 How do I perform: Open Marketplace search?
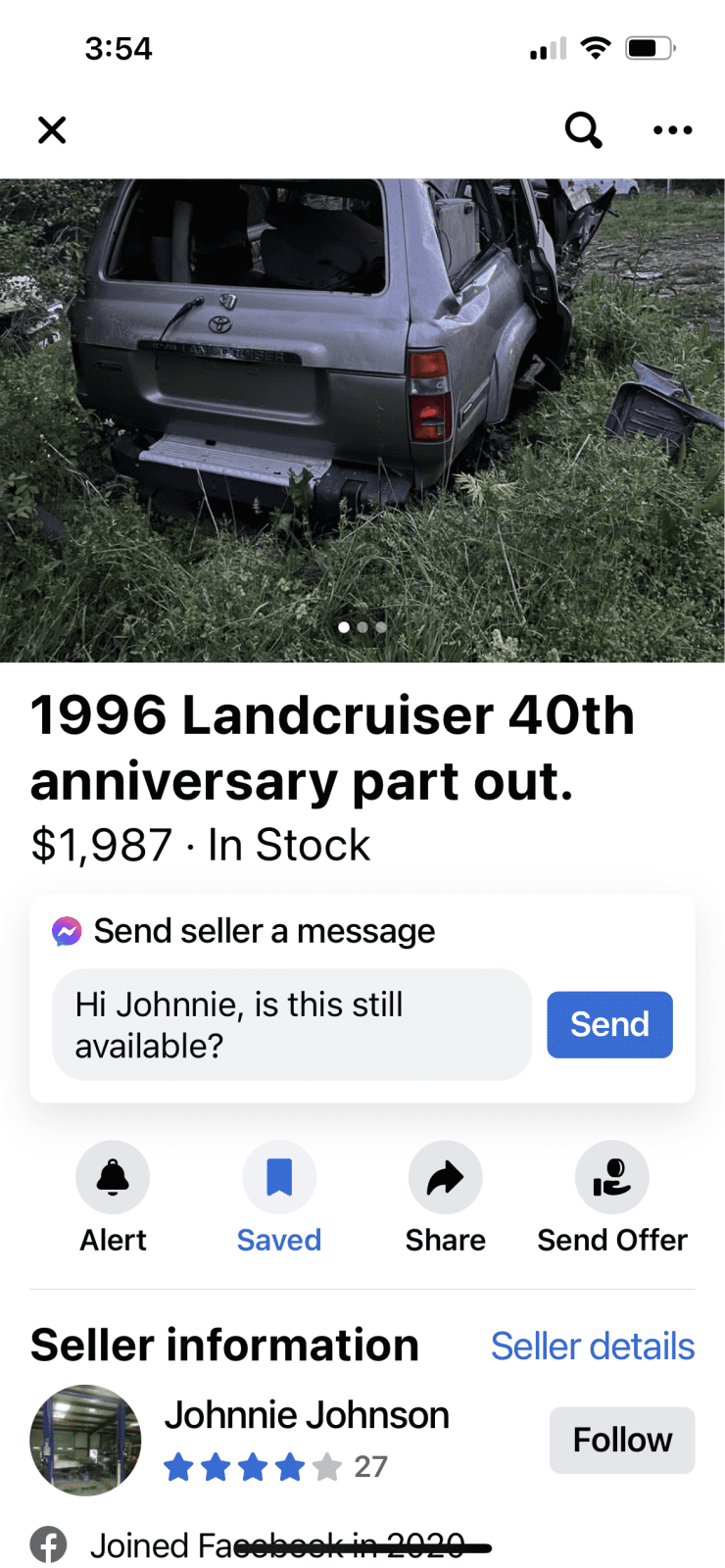tap(583, 129)
